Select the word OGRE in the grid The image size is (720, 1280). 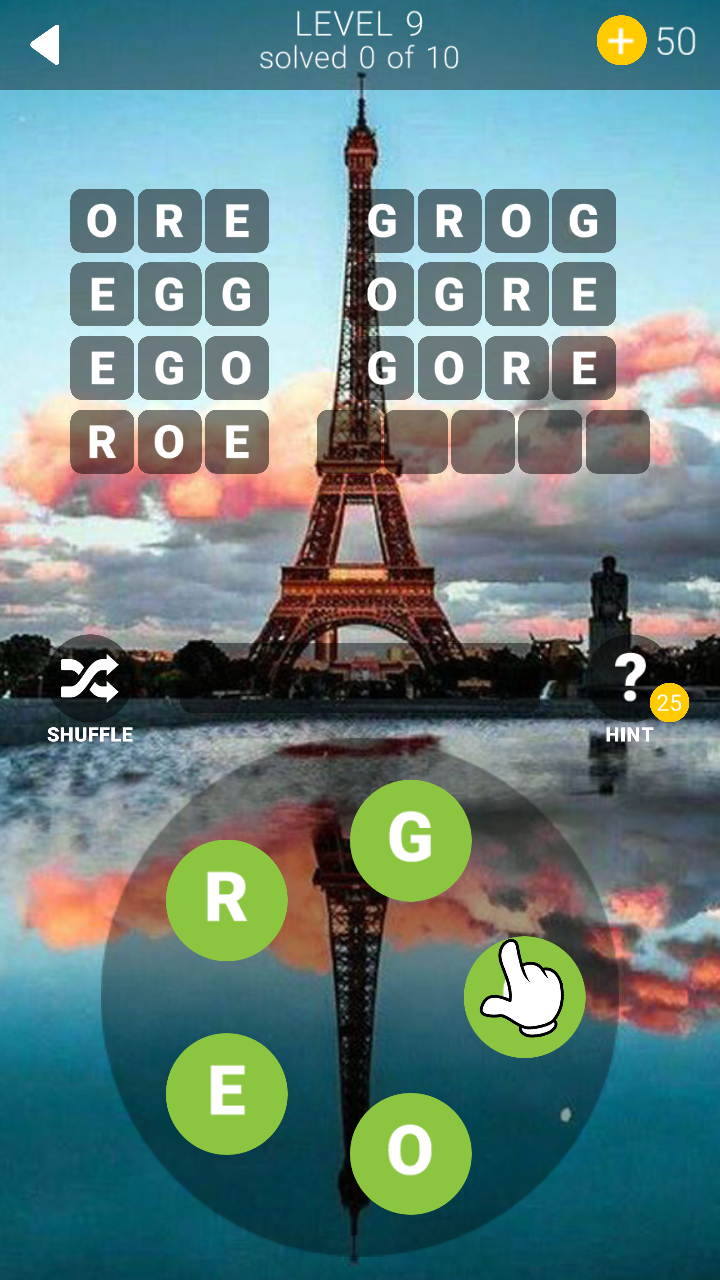tap(486, 295)
